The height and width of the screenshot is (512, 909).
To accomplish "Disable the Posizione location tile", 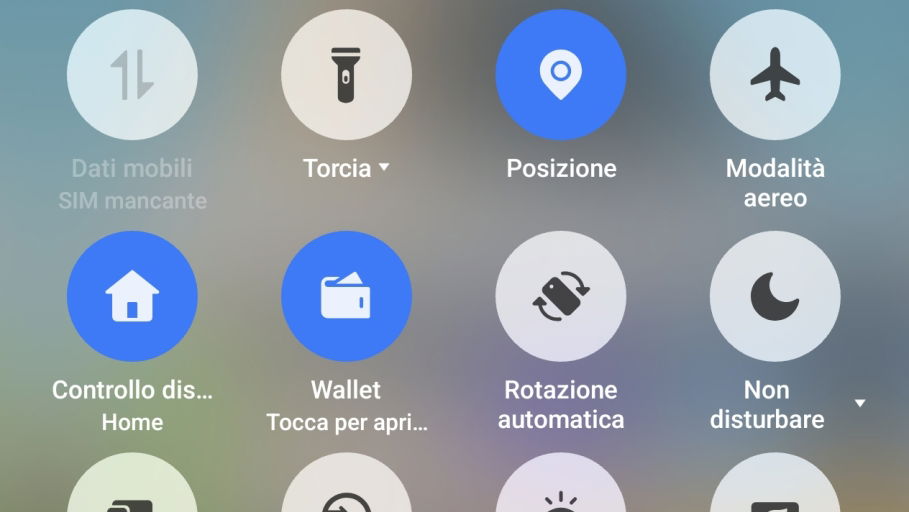I will tap(560, 75).
